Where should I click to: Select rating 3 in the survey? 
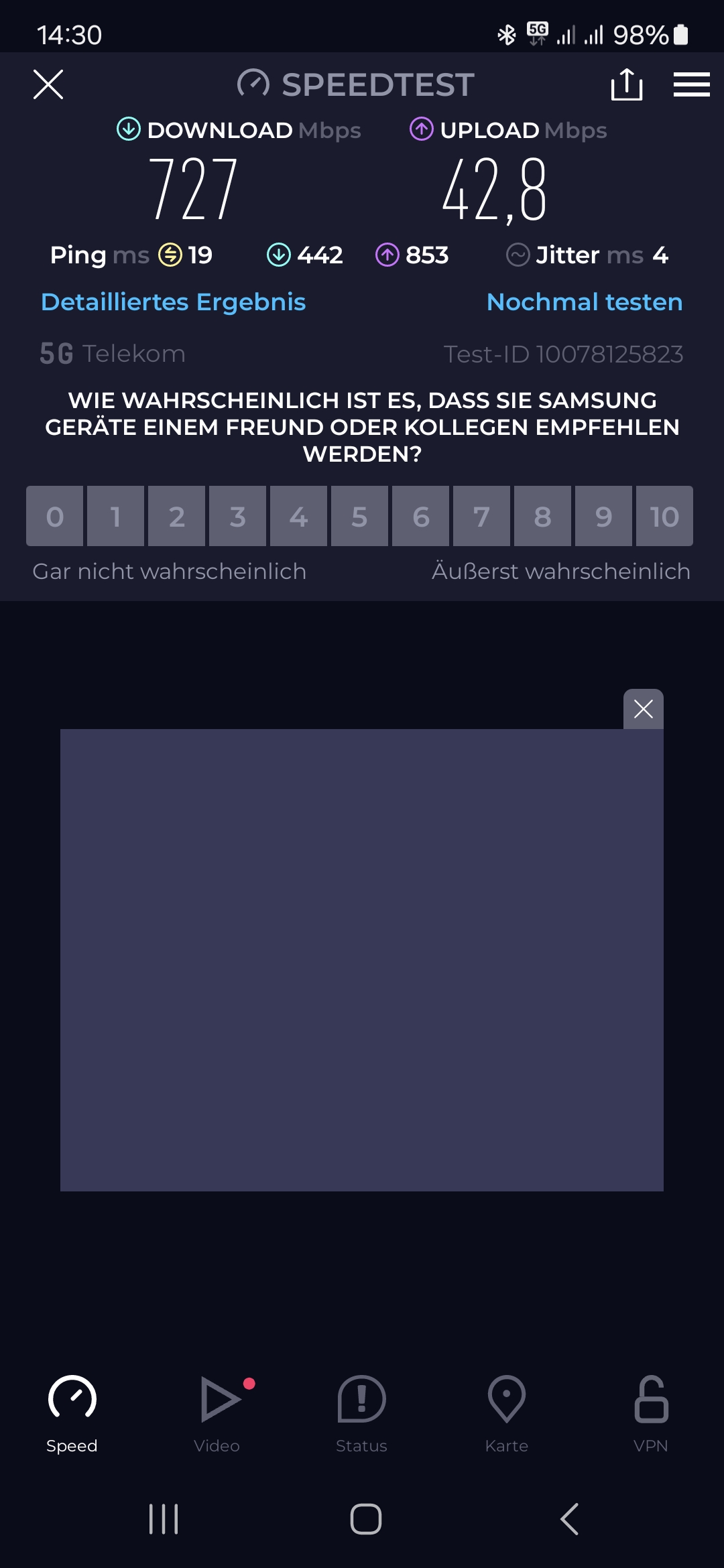tap(237, 517)
